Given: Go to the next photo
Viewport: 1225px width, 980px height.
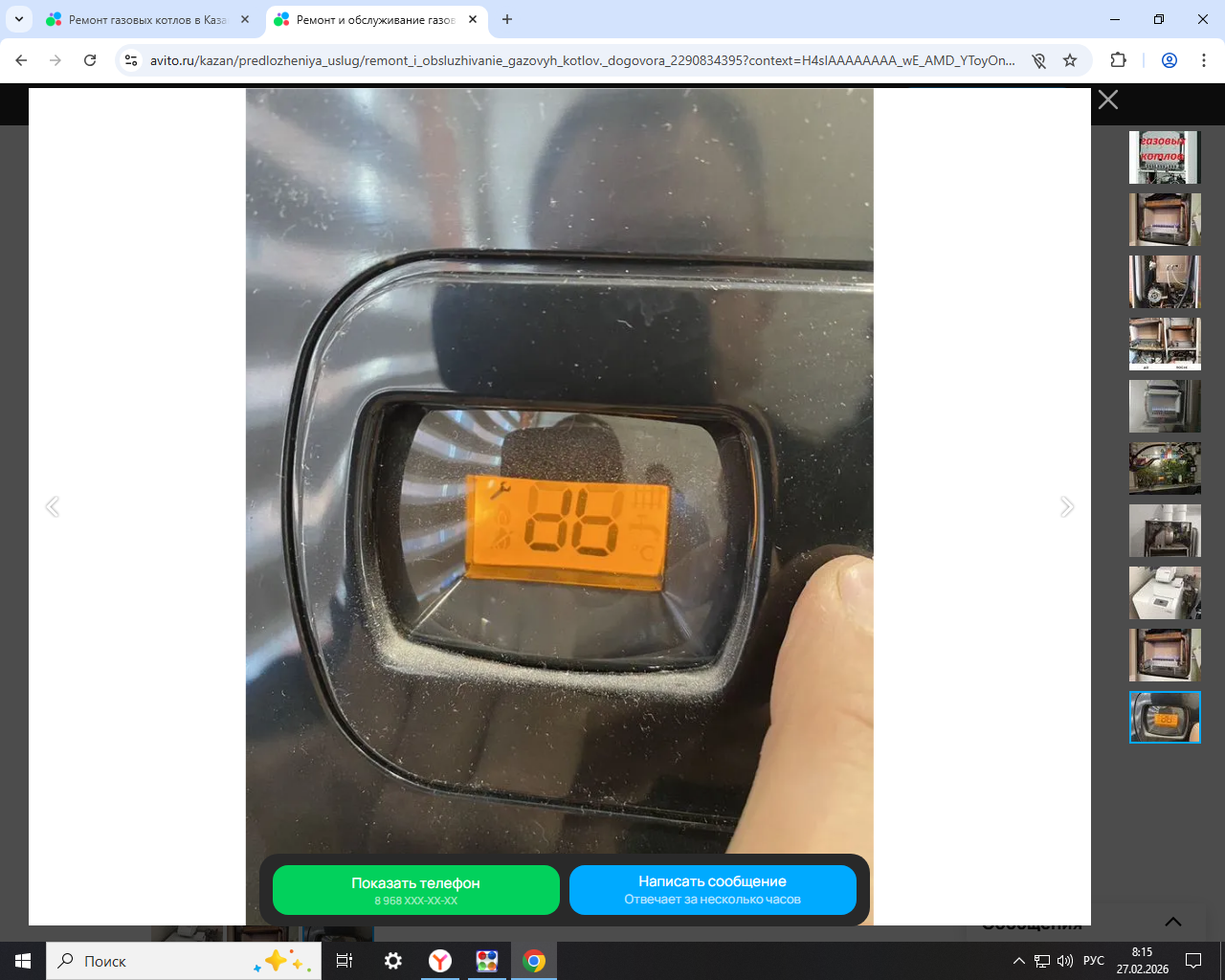Looking at the screenshot, I should 1067,507.
